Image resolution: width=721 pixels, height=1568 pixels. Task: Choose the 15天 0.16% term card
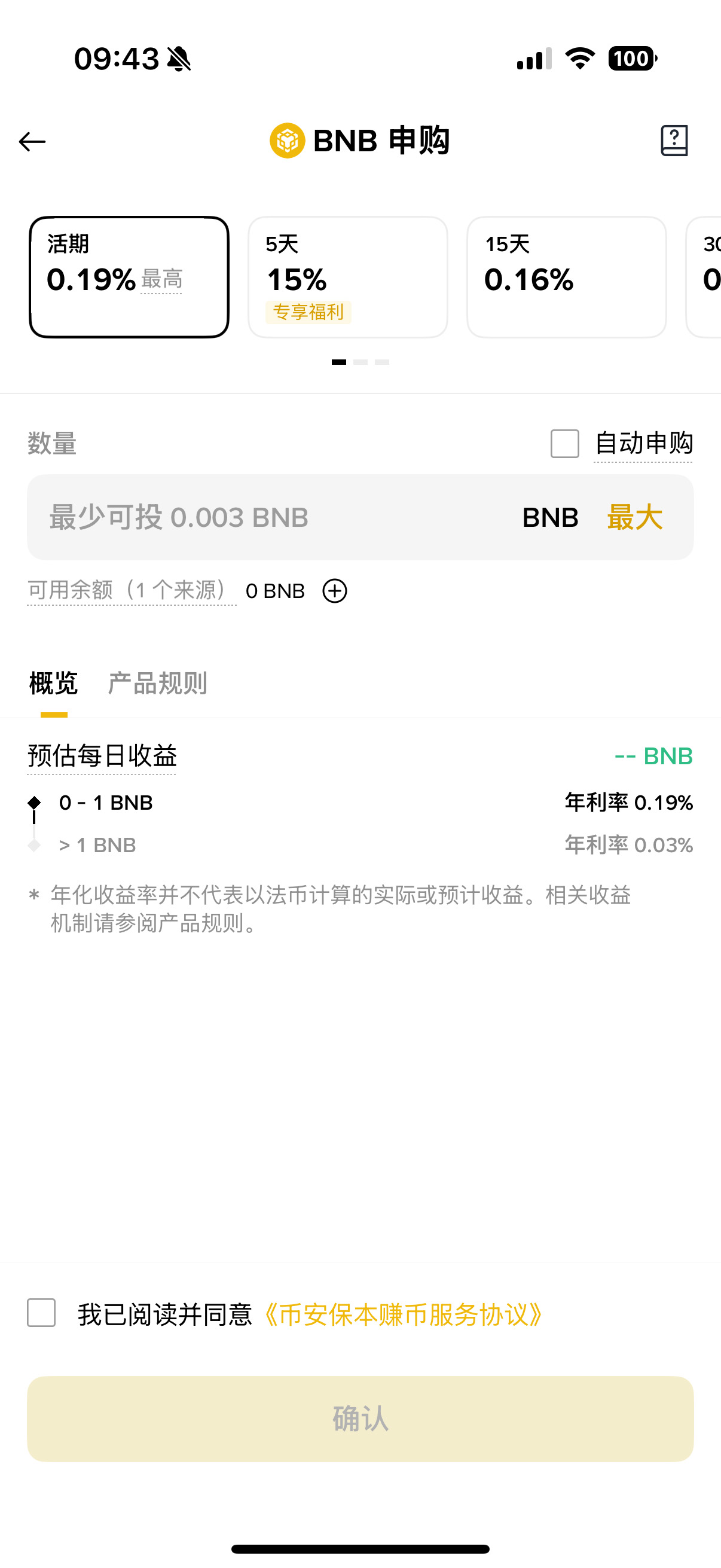tap(566, 277)
